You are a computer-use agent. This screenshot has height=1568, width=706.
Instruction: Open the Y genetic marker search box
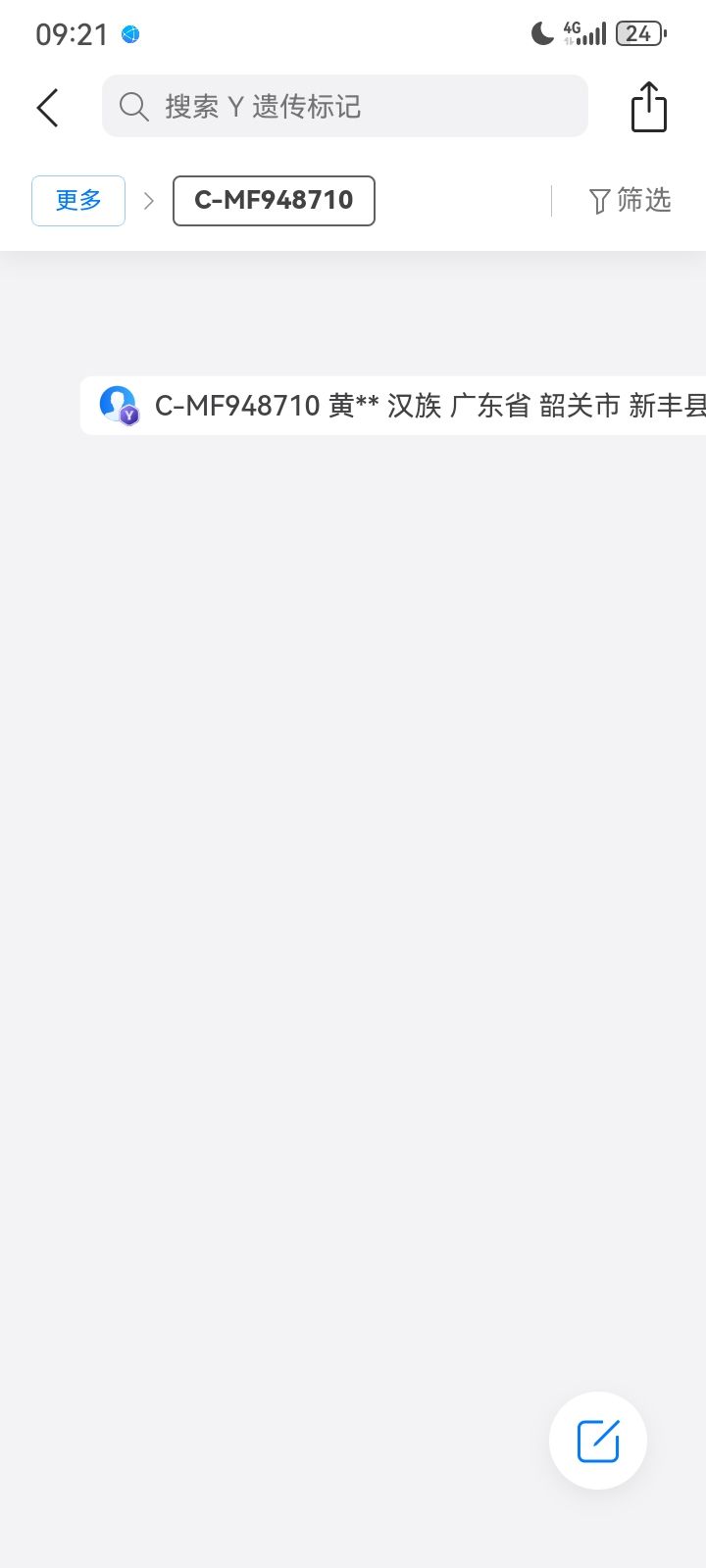point(344,106)
